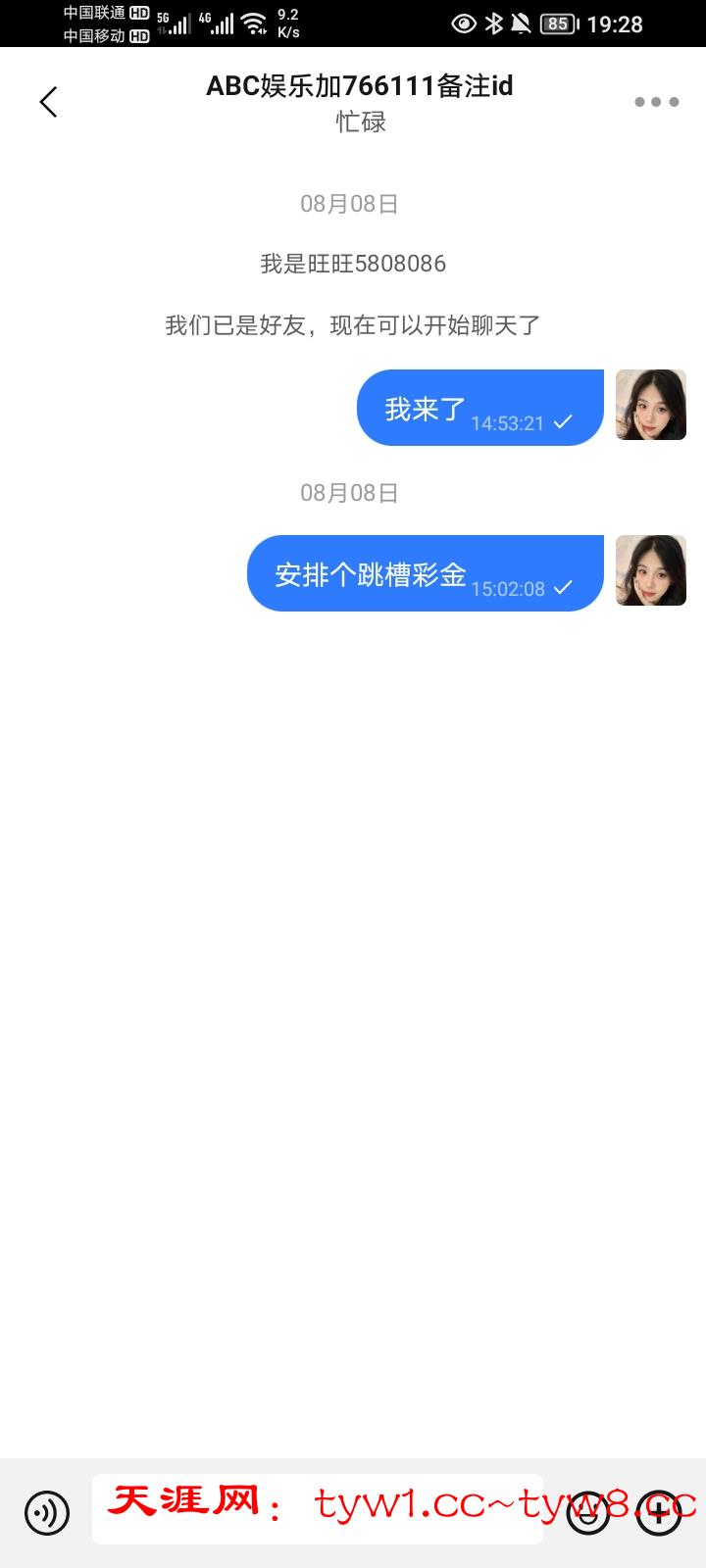706x1568 pixels.
Task: Tap the "我来了" message bubble
Action: point(479,408)
